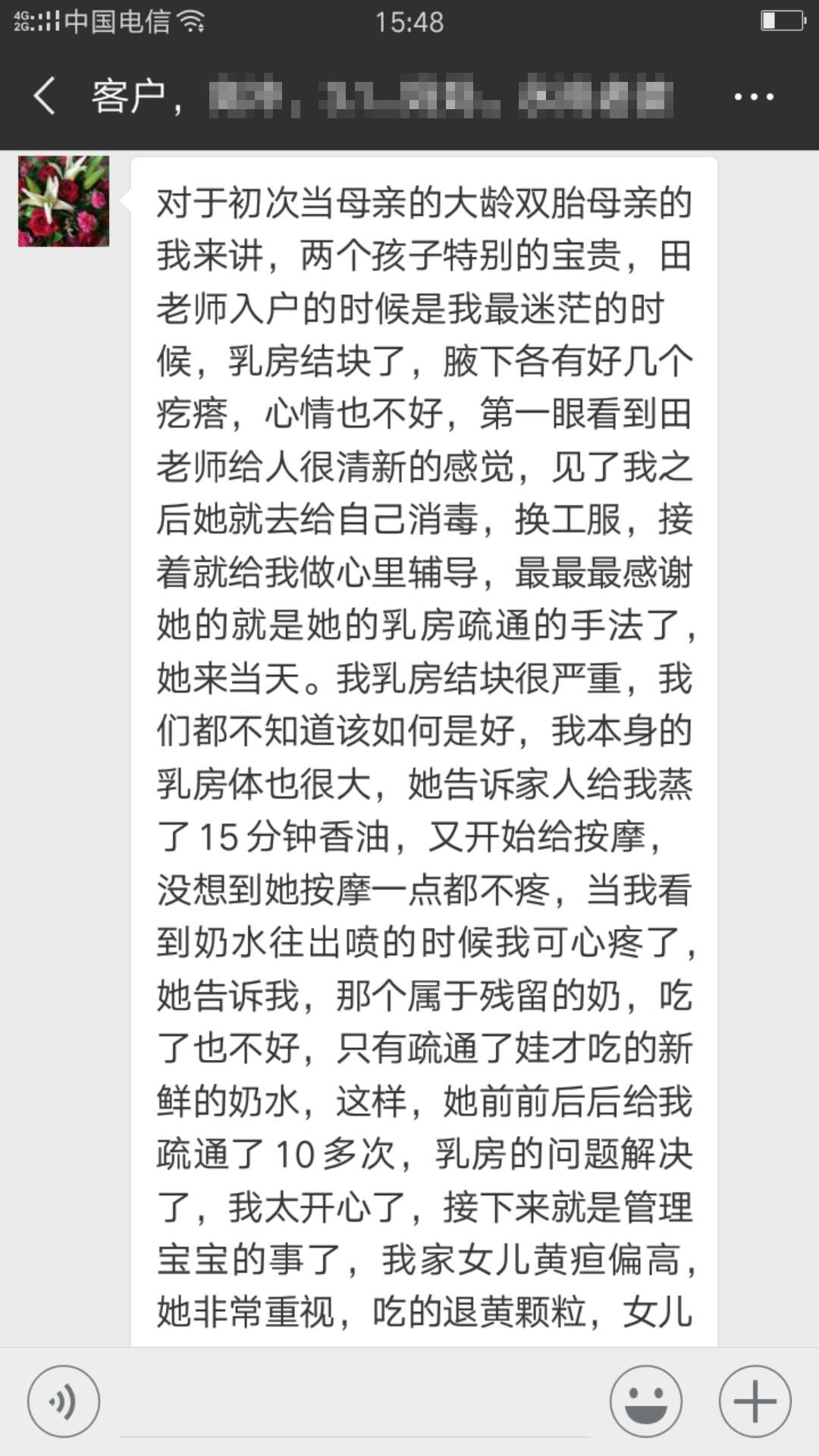Switch to voice message input
The width and height of the screenshot is (819, 1456).
[x=64, y=1401]
